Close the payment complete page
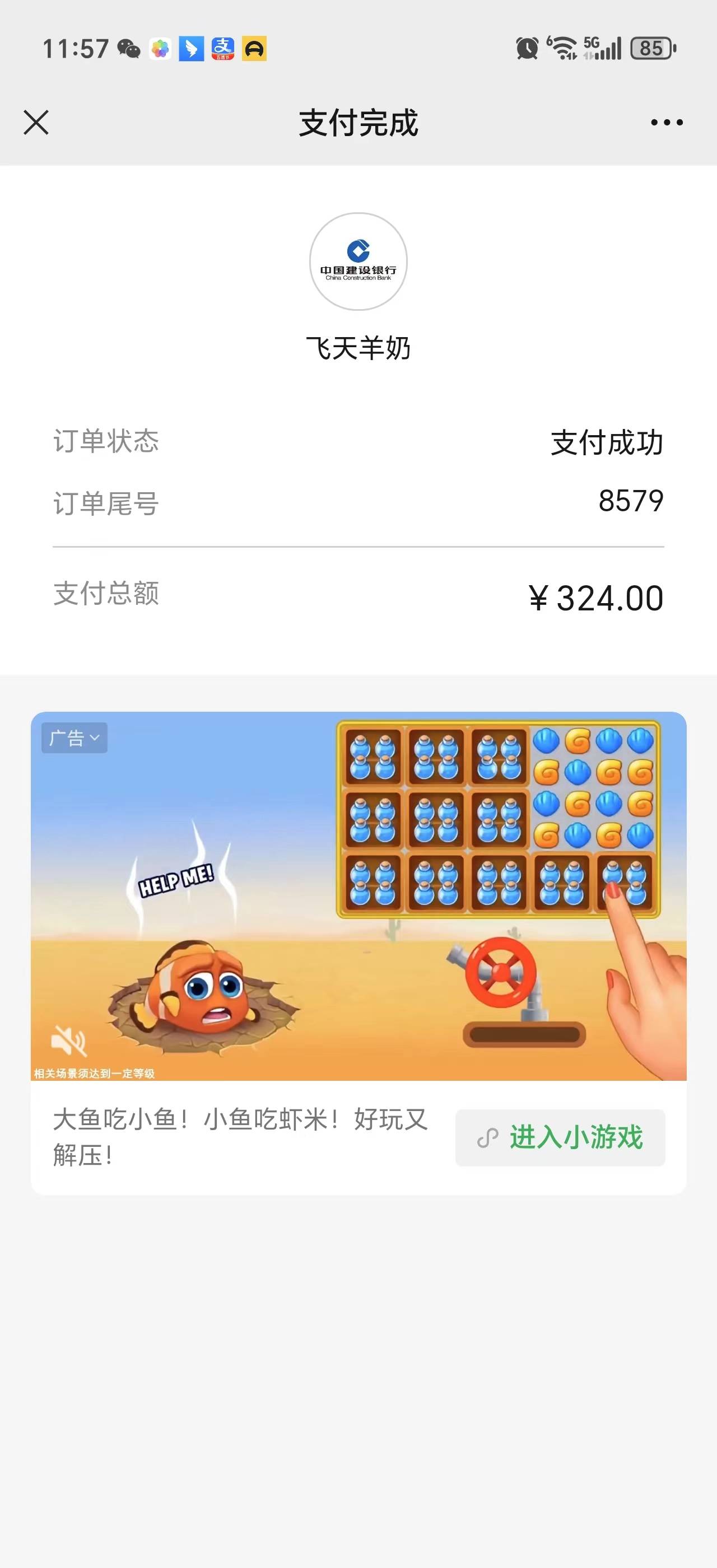This screenshot has height=1568, width=717. click(36, 122)
